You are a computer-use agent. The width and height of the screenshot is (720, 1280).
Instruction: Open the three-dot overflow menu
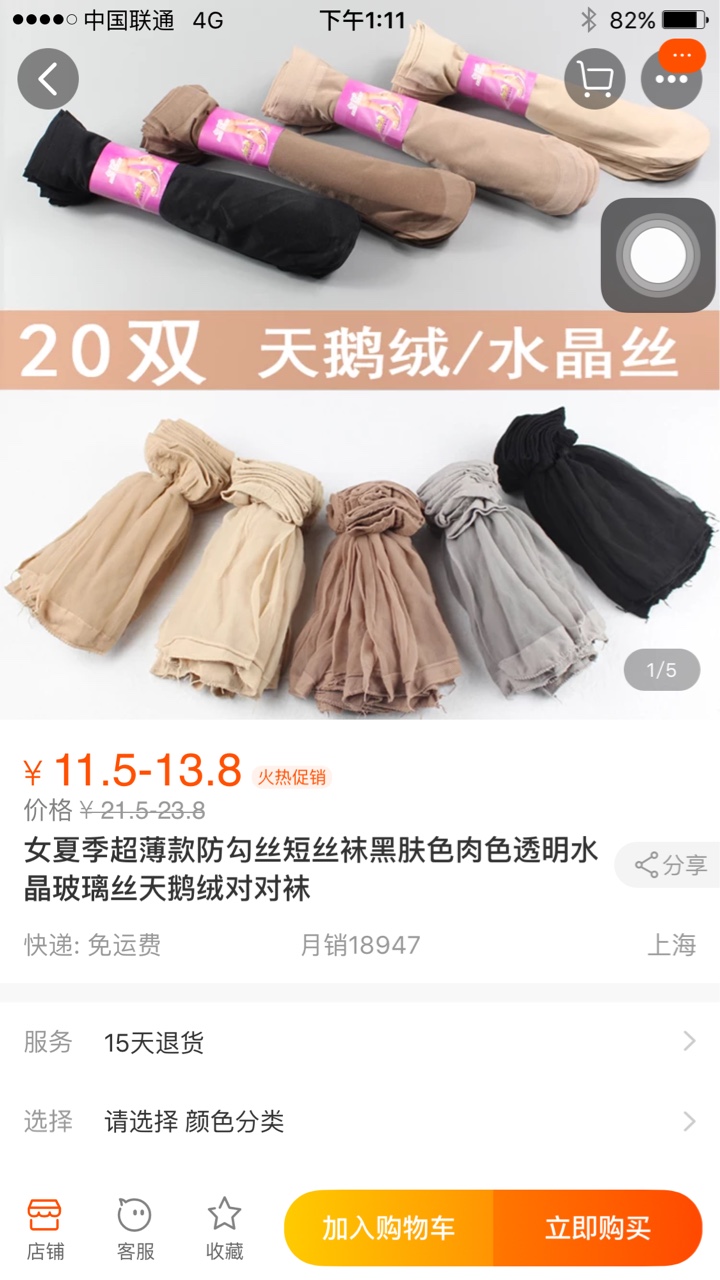tap(671, 79)
